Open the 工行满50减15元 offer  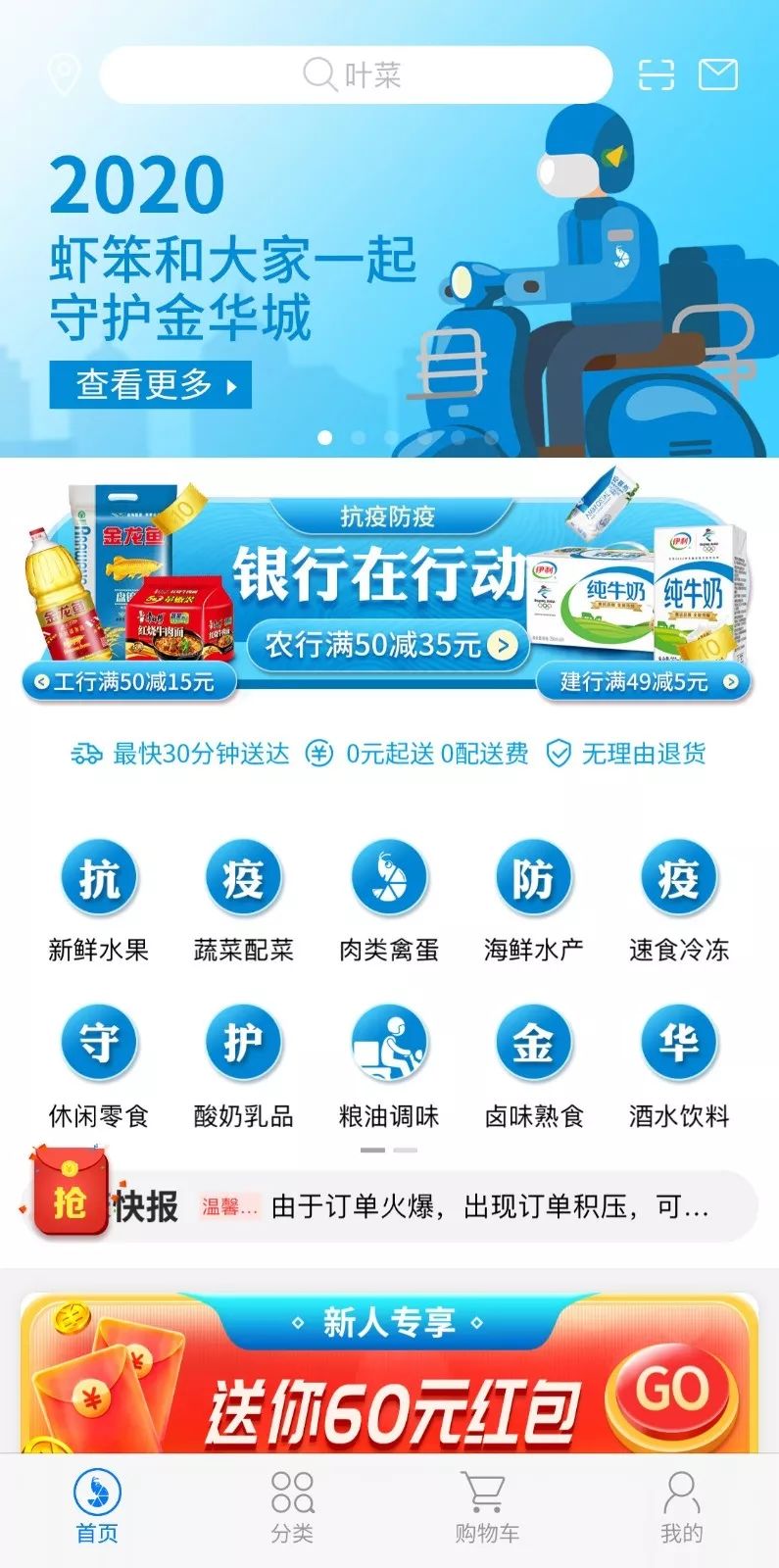pos(129,681)
